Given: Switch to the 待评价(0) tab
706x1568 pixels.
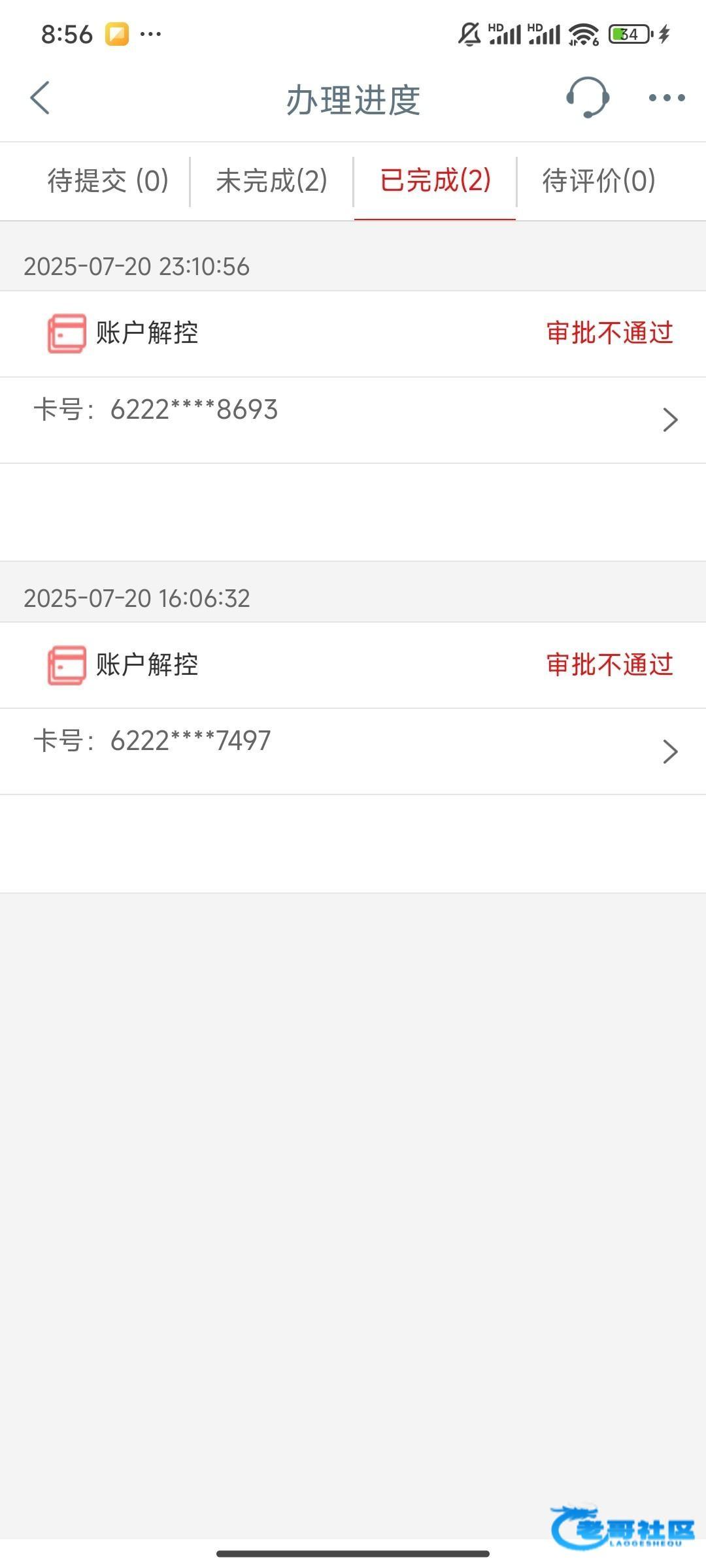Looking at the screenshot, I should [x=599, y=181].
